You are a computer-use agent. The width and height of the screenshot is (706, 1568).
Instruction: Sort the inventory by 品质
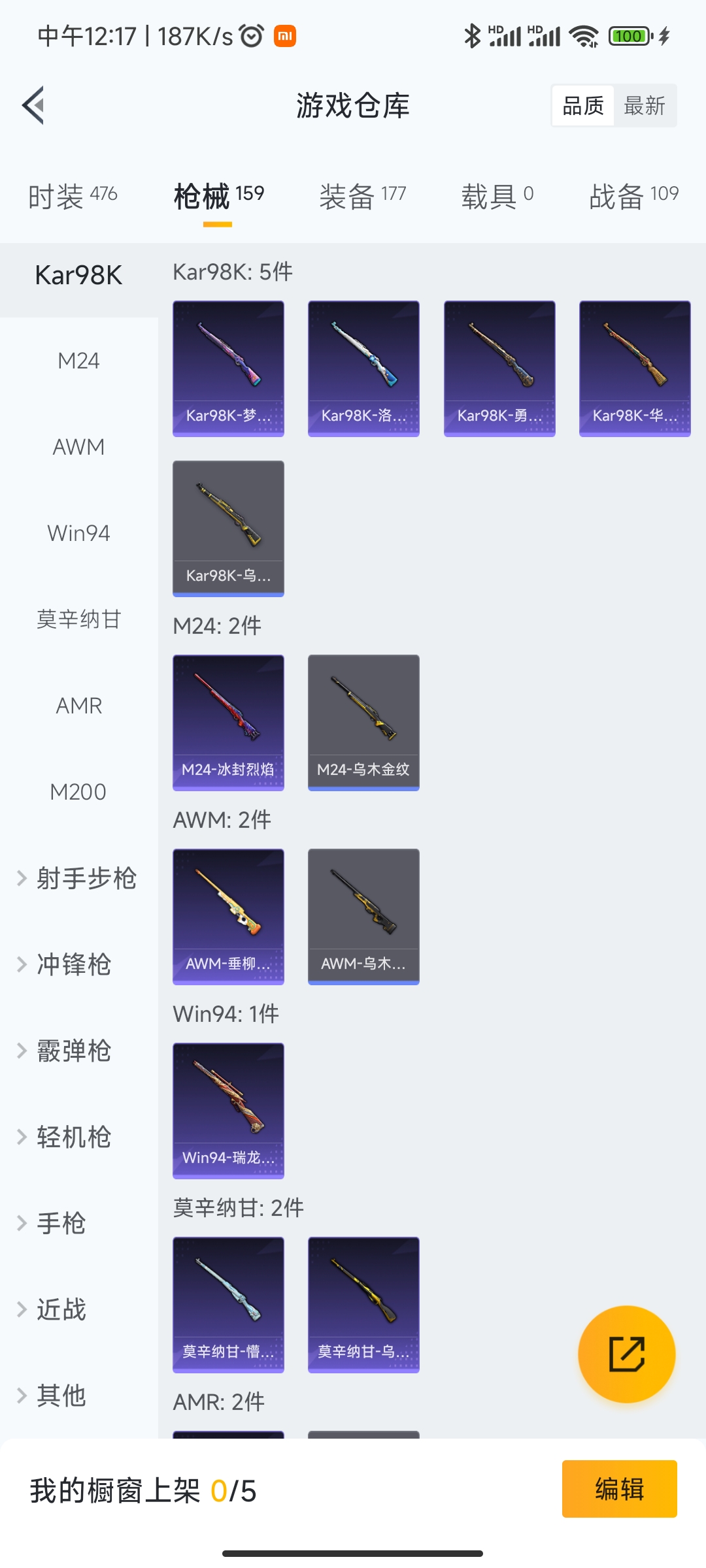click(583, 106)
